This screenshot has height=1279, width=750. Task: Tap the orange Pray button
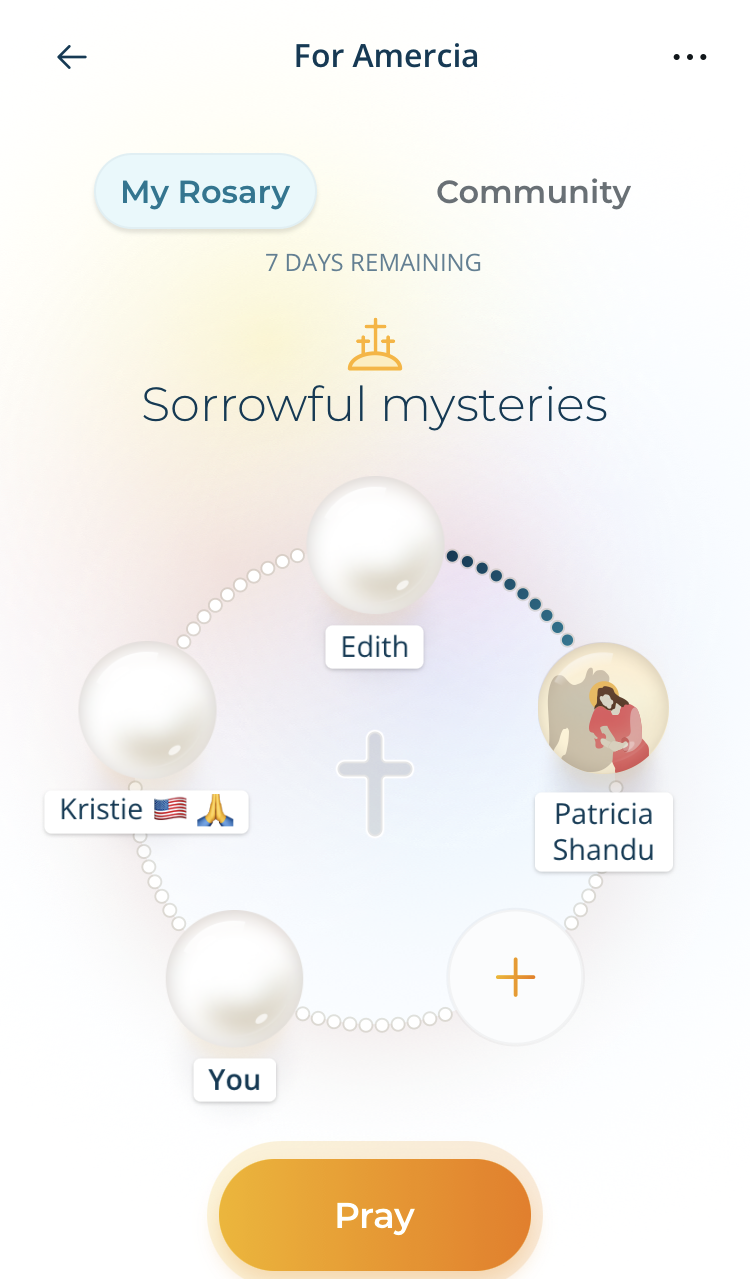click(375, 1216)
